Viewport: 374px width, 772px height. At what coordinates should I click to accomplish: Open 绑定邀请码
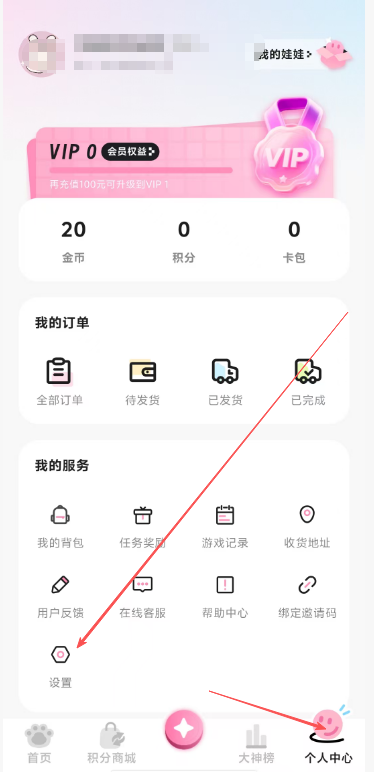tap(308, 597)
